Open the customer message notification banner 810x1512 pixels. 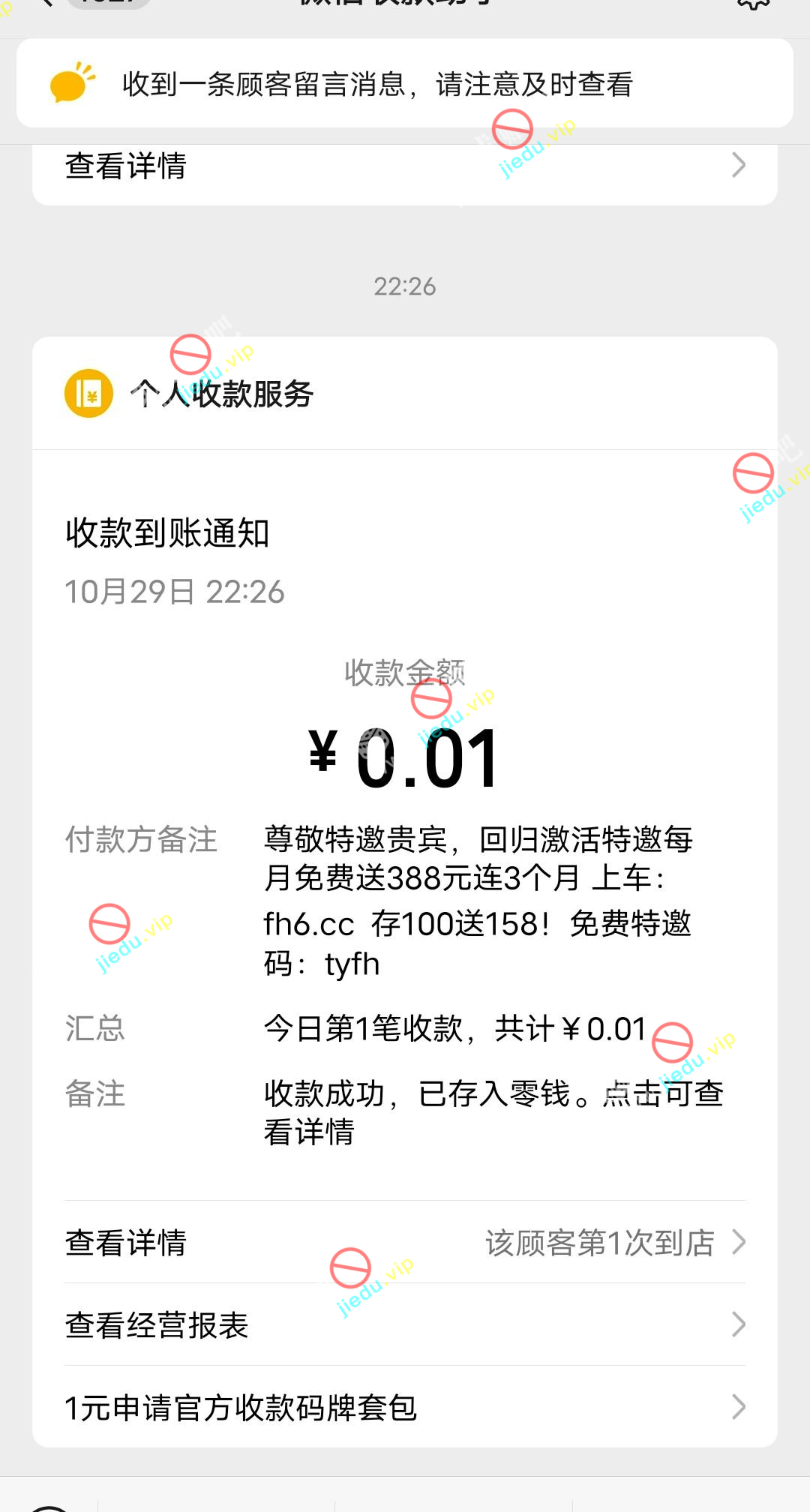point(405,83)
